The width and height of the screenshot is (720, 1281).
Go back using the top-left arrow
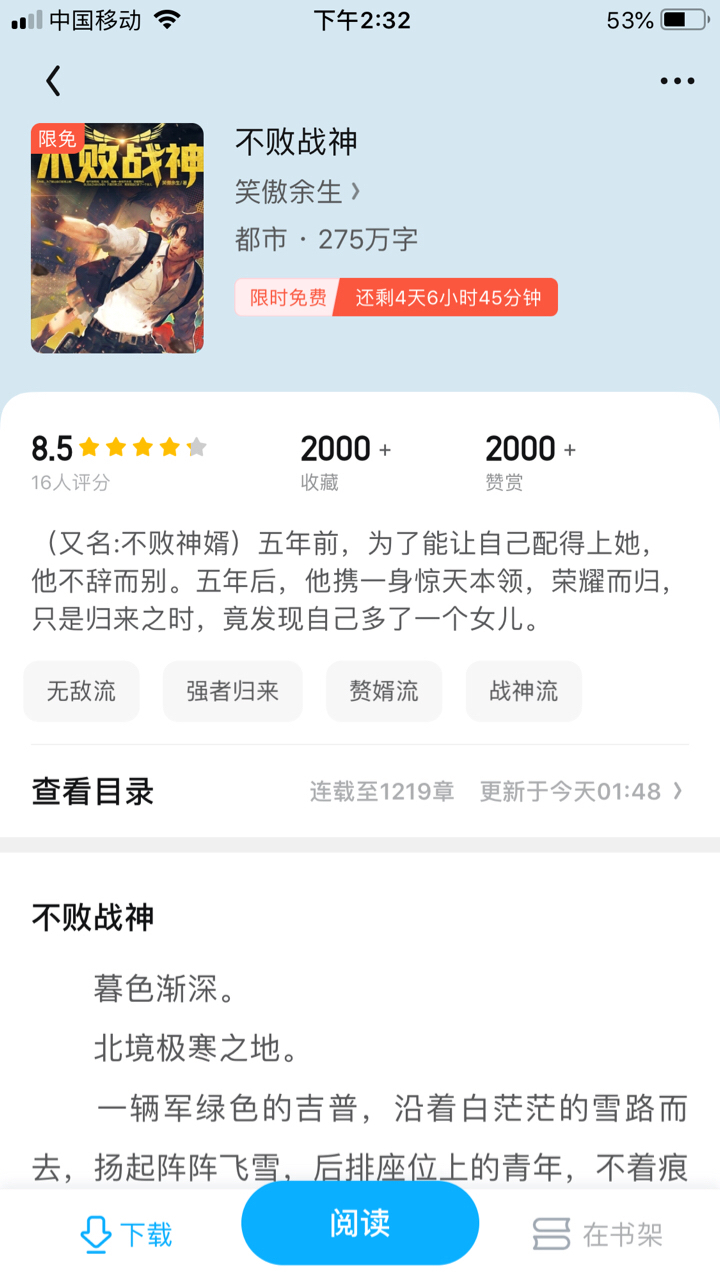pyautogui.click(x=54, y=81)
